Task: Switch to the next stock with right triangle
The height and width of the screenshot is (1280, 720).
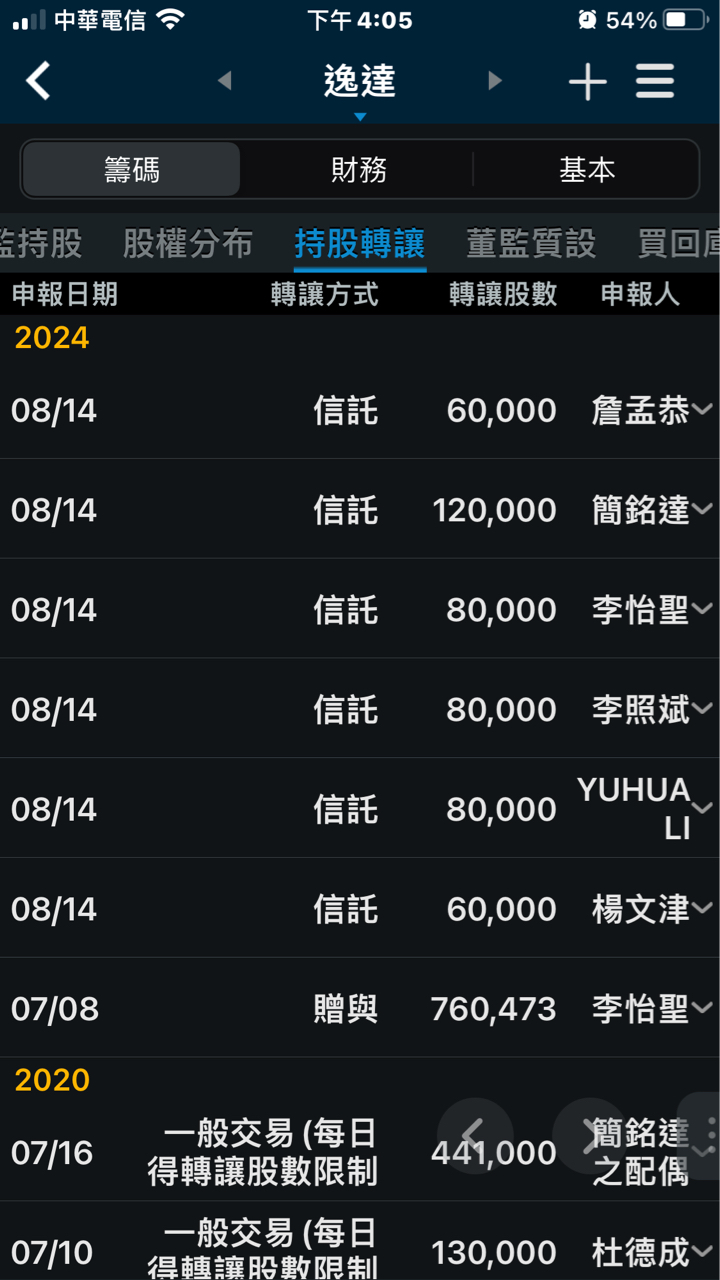Action: [494, 81]
